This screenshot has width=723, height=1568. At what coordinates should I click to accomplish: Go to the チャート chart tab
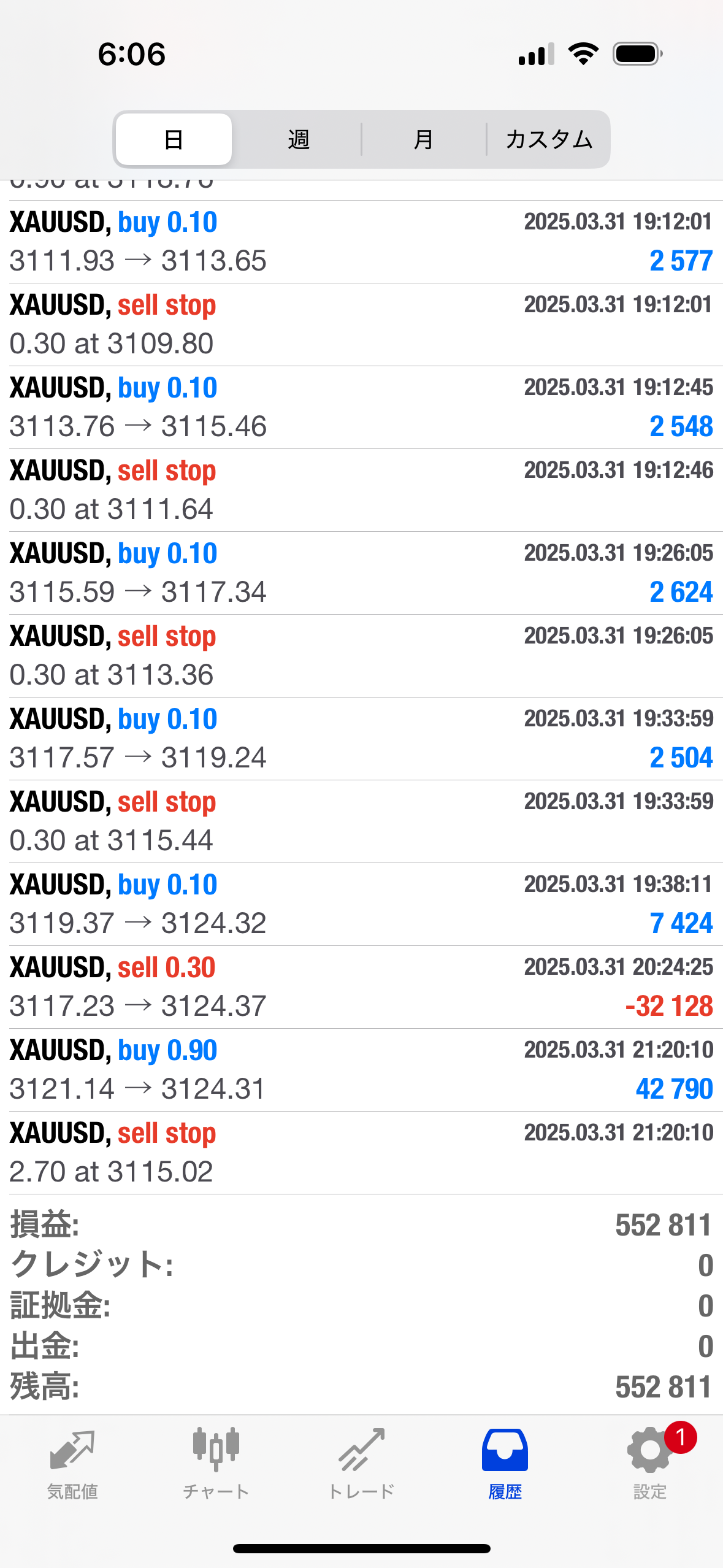point(216,1464)
